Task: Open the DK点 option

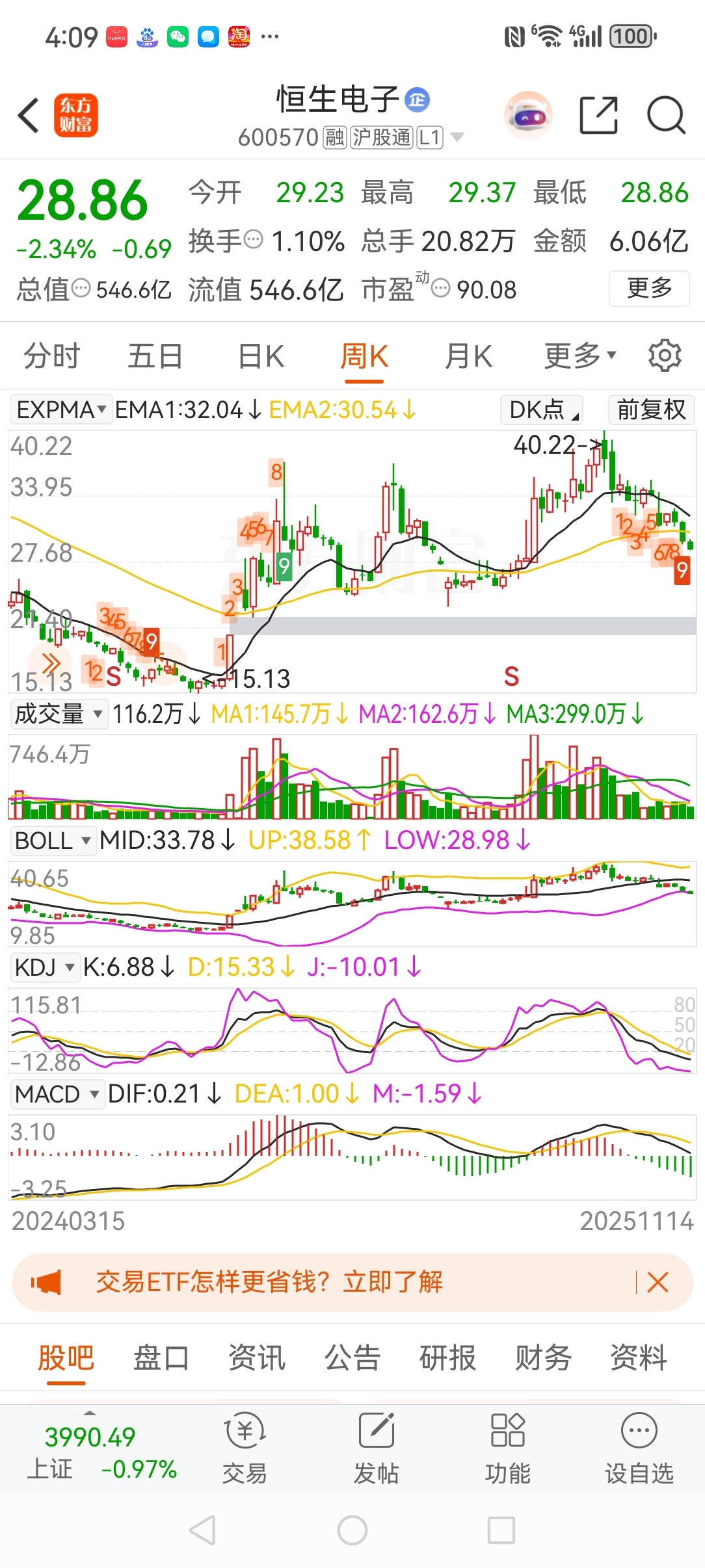Action: pos(541,410)
